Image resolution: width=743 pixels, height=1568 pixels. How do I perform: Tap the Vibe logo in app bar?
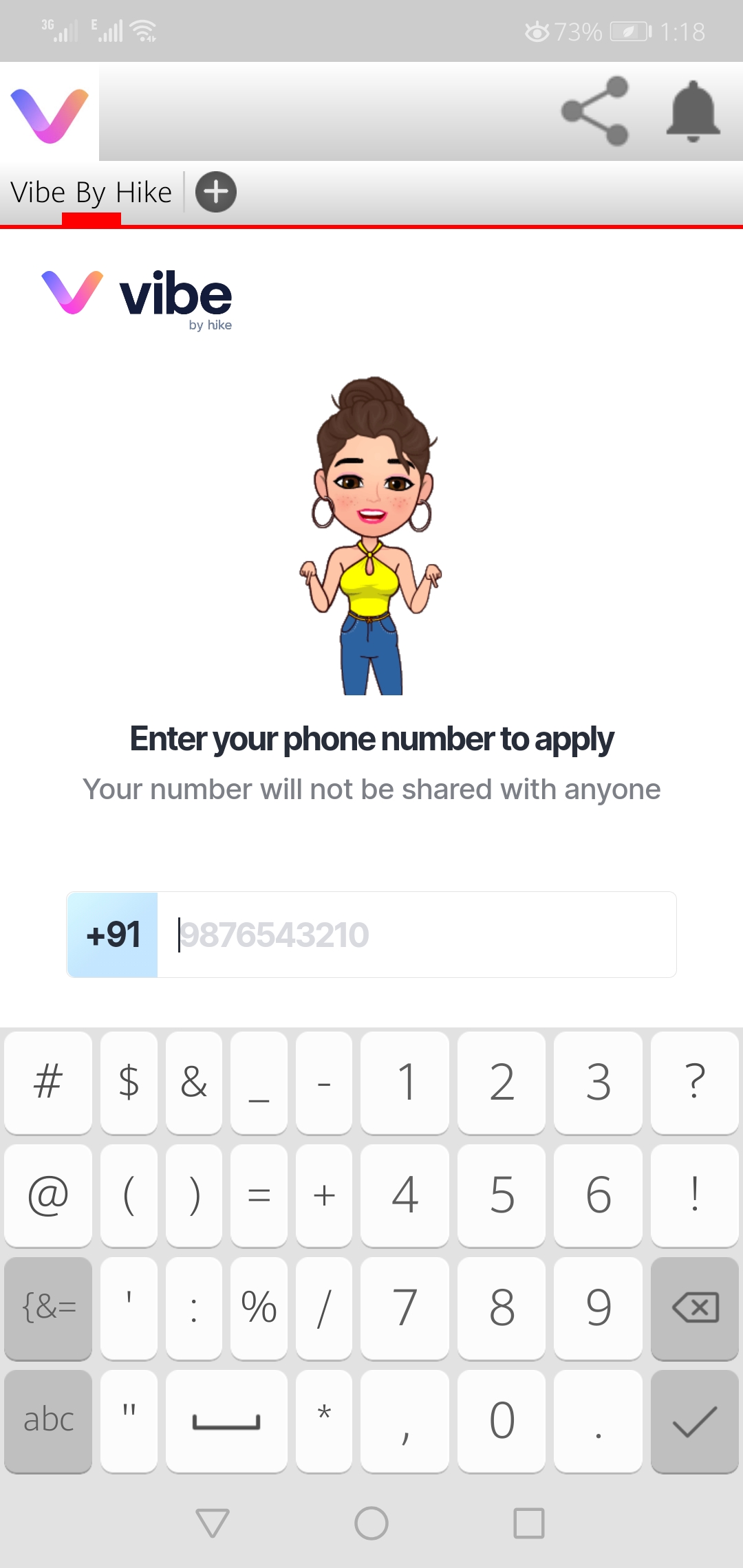[50, 113]
